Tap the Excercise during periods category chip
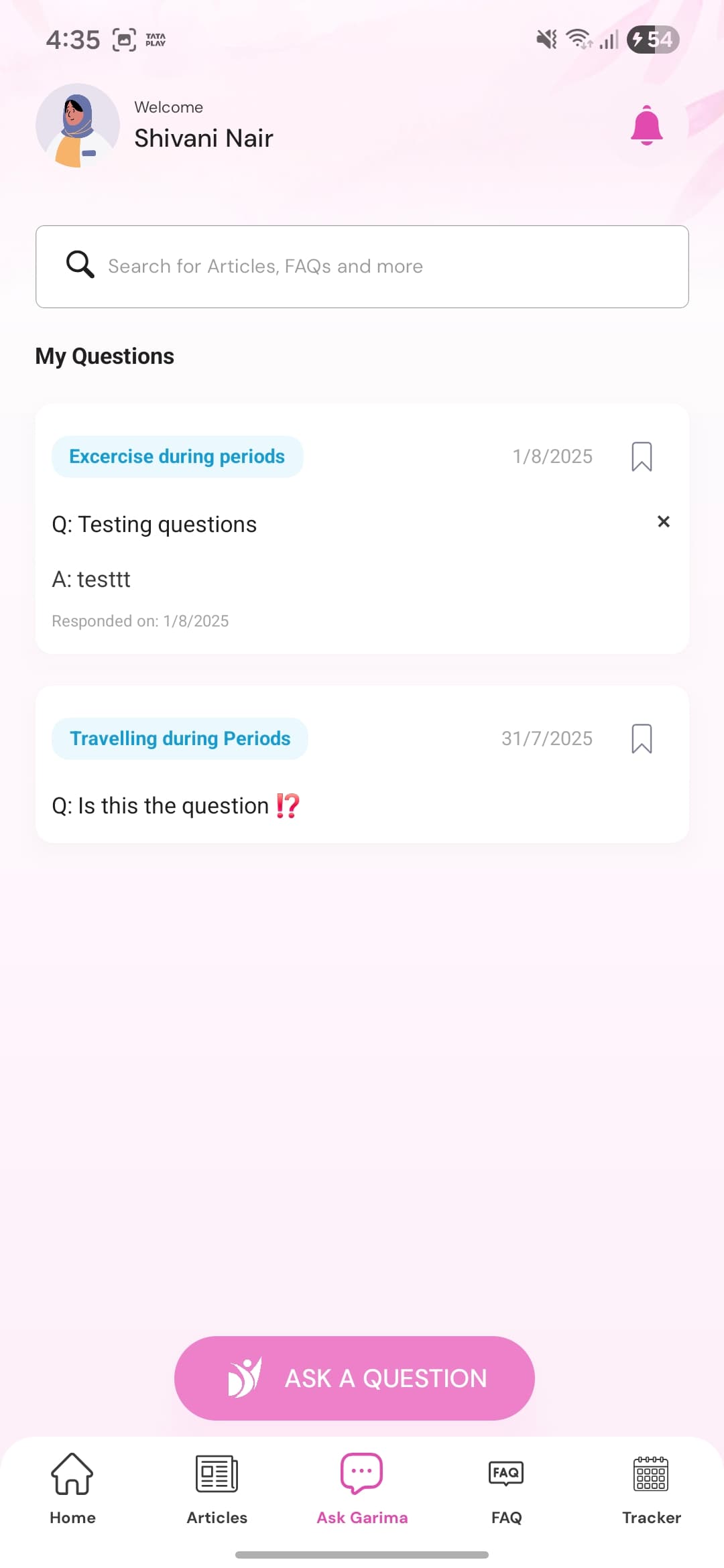 click(176, 456)
